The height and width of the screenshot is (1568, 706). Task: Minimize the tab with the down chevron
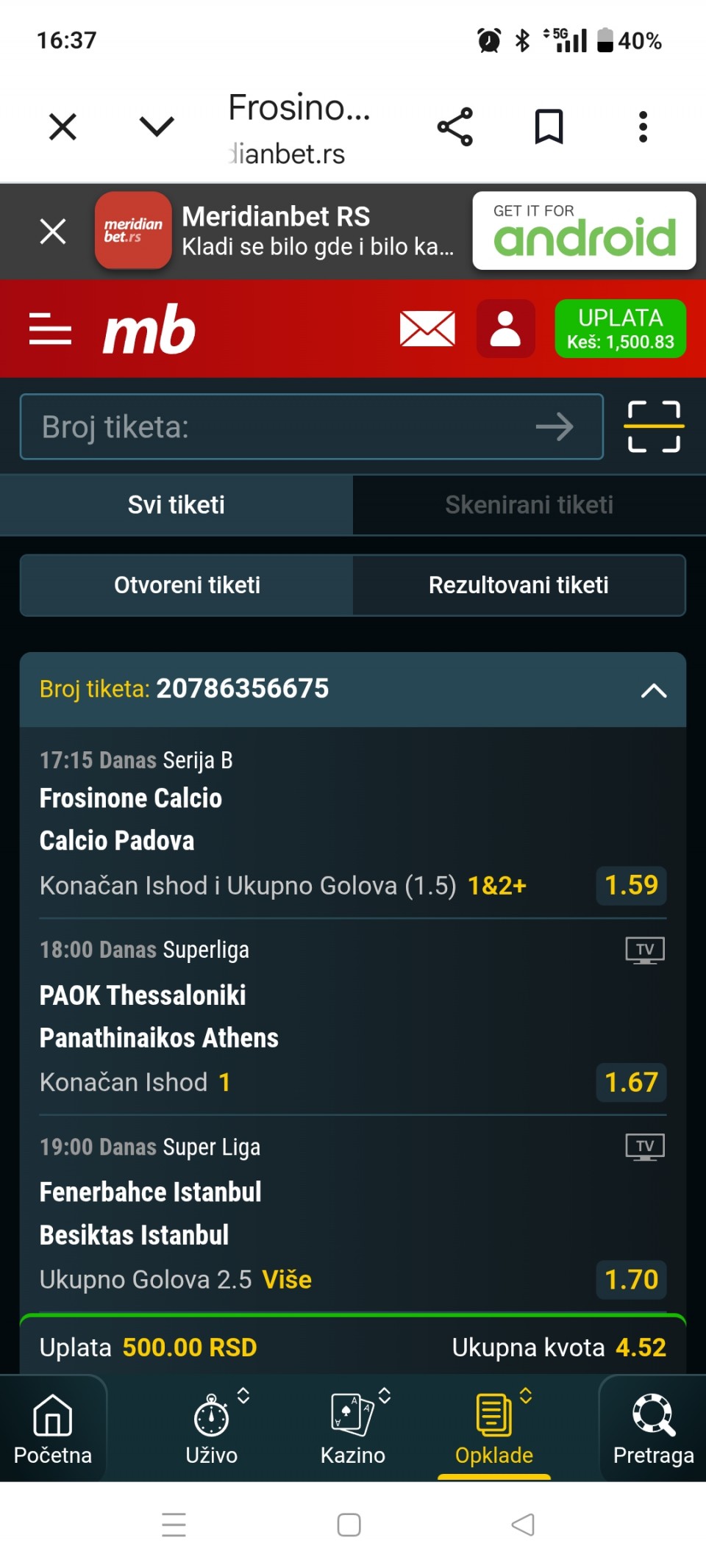(157, 126)
